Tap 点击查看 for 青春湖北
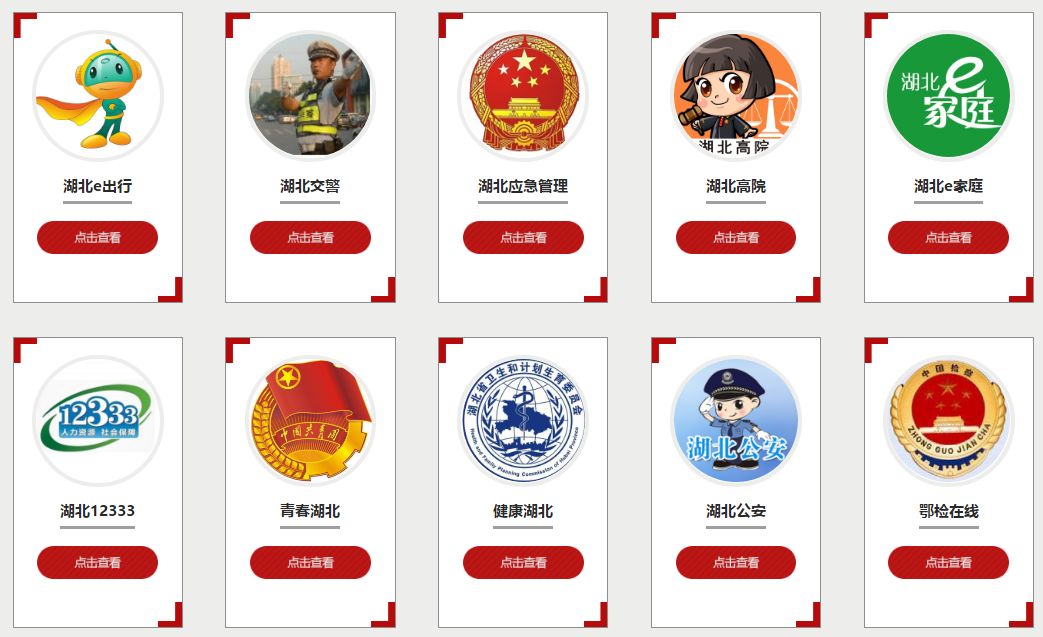1043x637 pixels. (310, 562)
